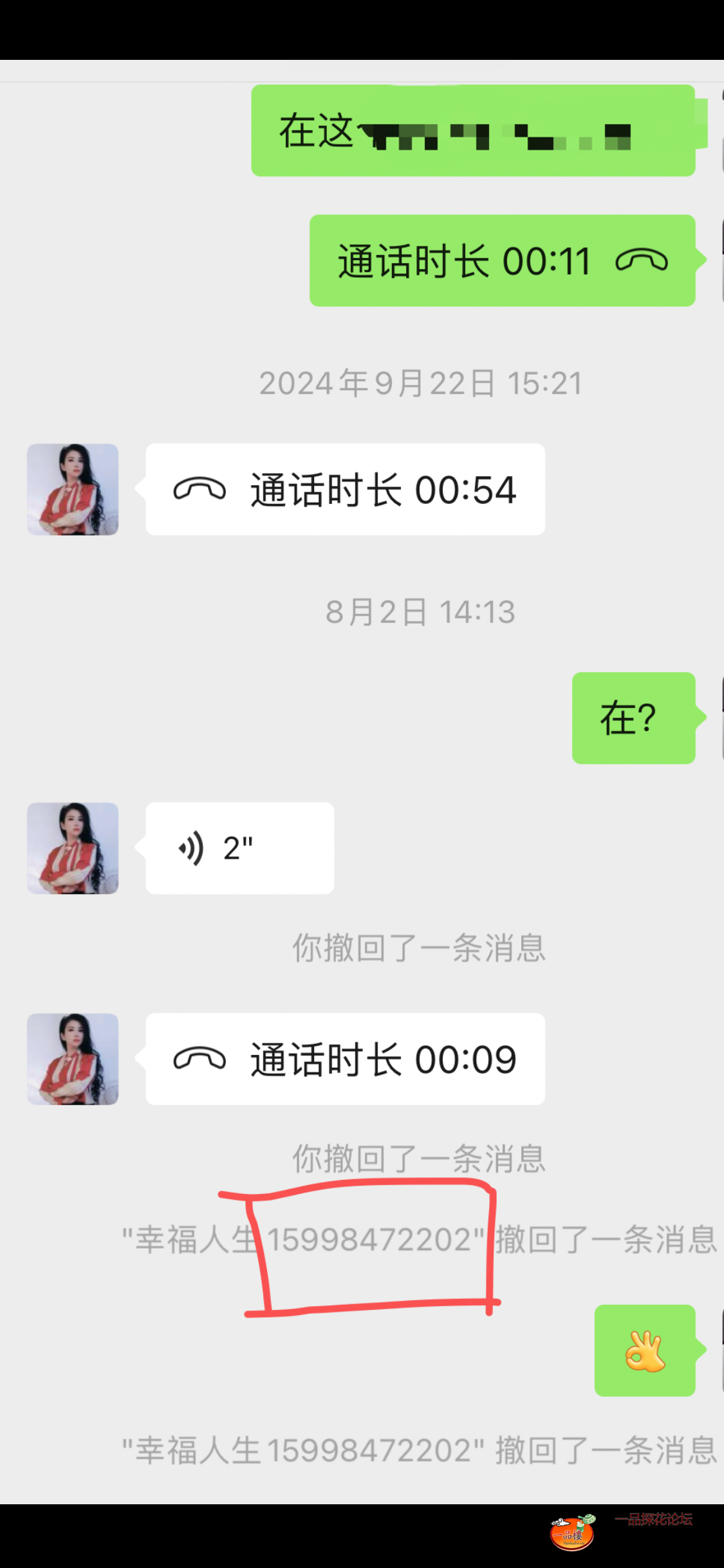This screenshot has width=724, height=1568.
Task: Click the phone icon in '通话时长 00:09' bubble
Action: (198, 1059)
